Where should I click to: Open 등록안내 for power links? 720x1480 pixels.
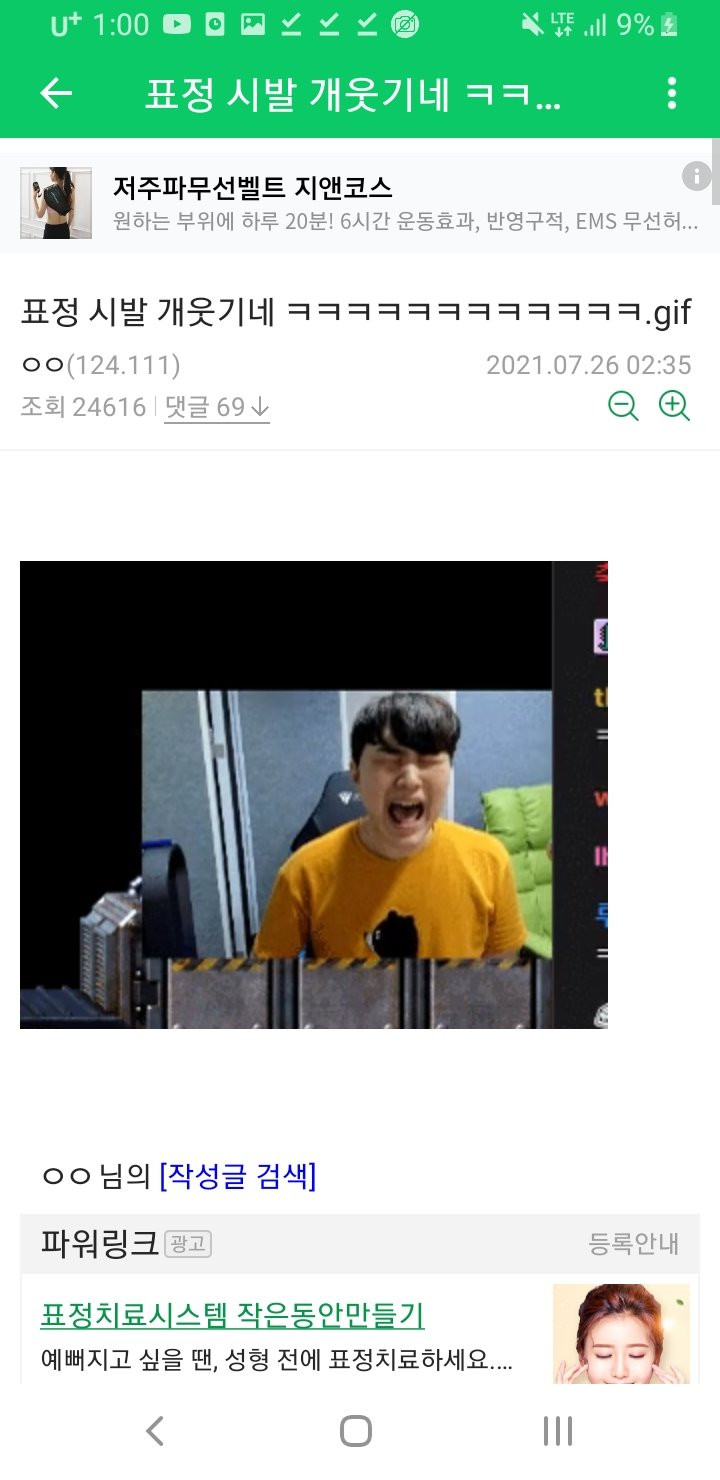(x=634, y=1244)
